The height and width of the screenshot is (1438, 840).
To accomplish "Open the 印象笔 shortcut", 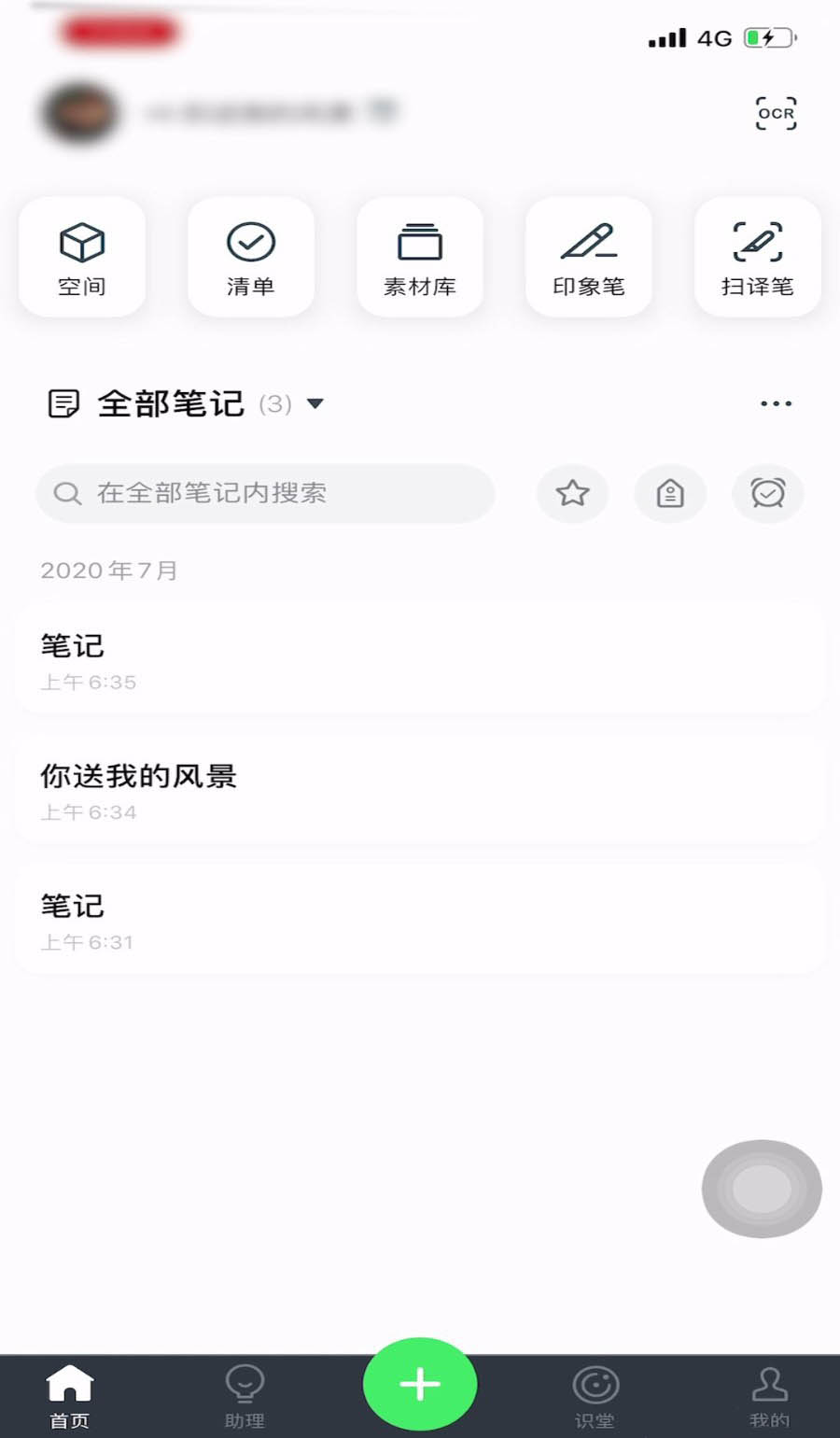I will 589,257.
